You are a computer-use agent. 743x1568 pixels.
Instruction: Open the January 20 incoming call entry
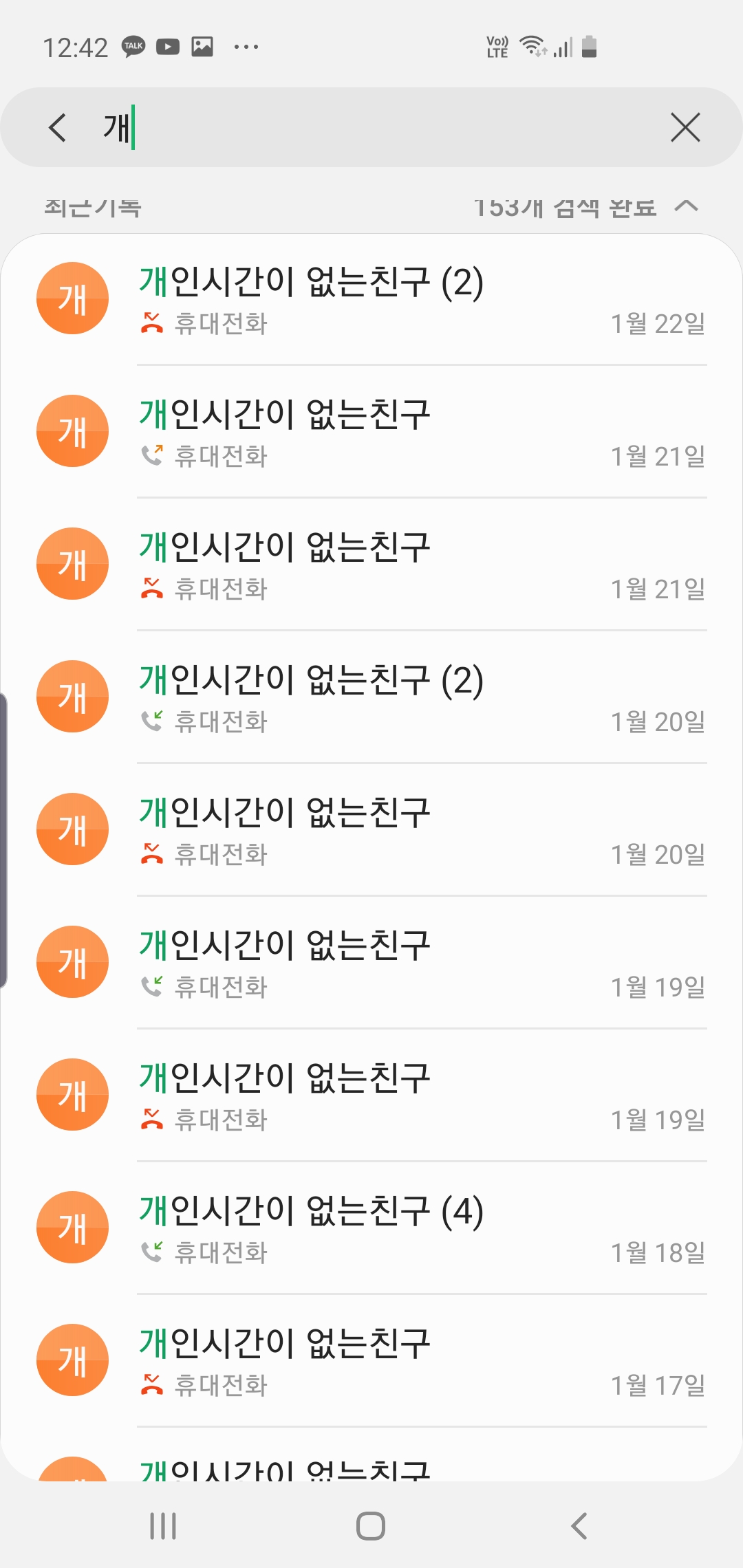click(x=371, y=697)
